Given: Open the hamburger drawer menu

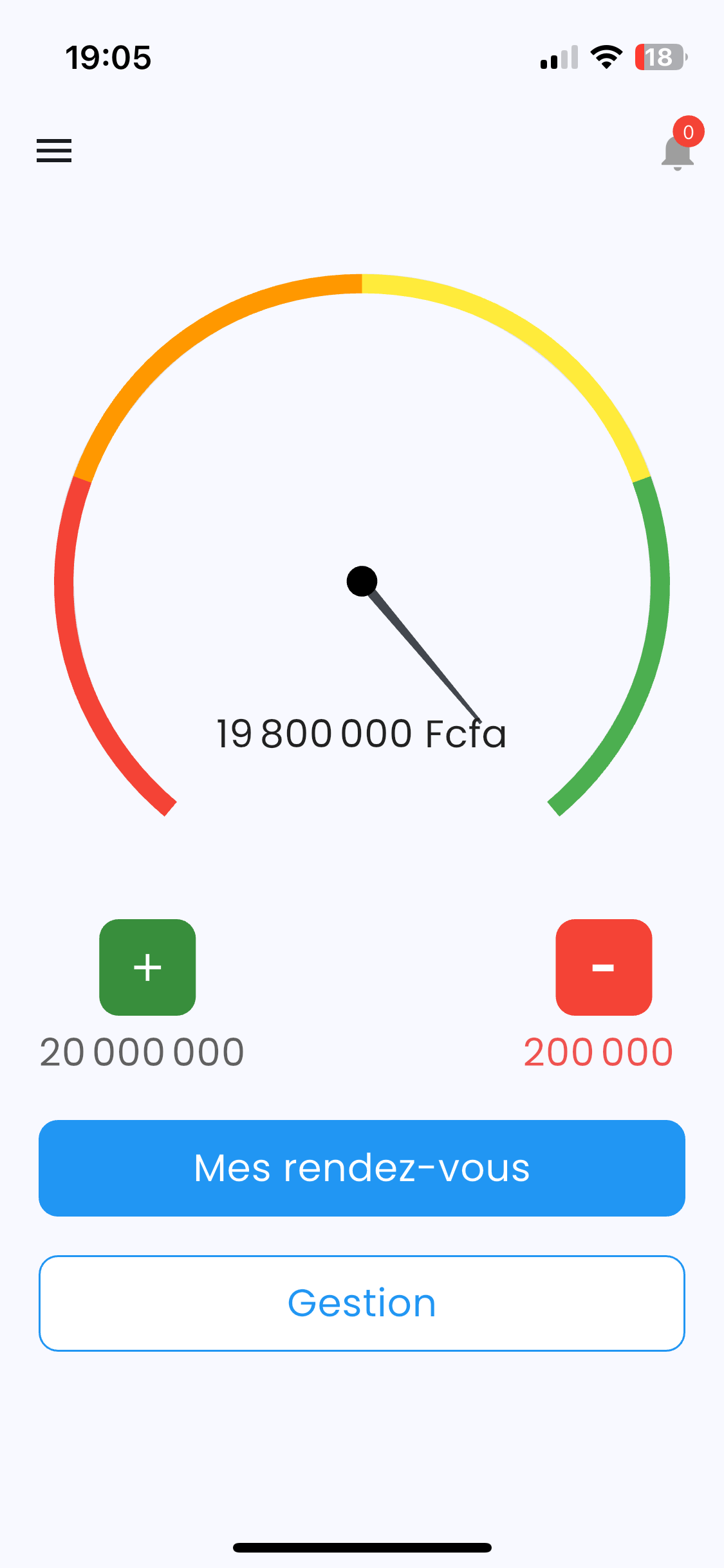Looking at the screenshot, I should pos(54,151).
